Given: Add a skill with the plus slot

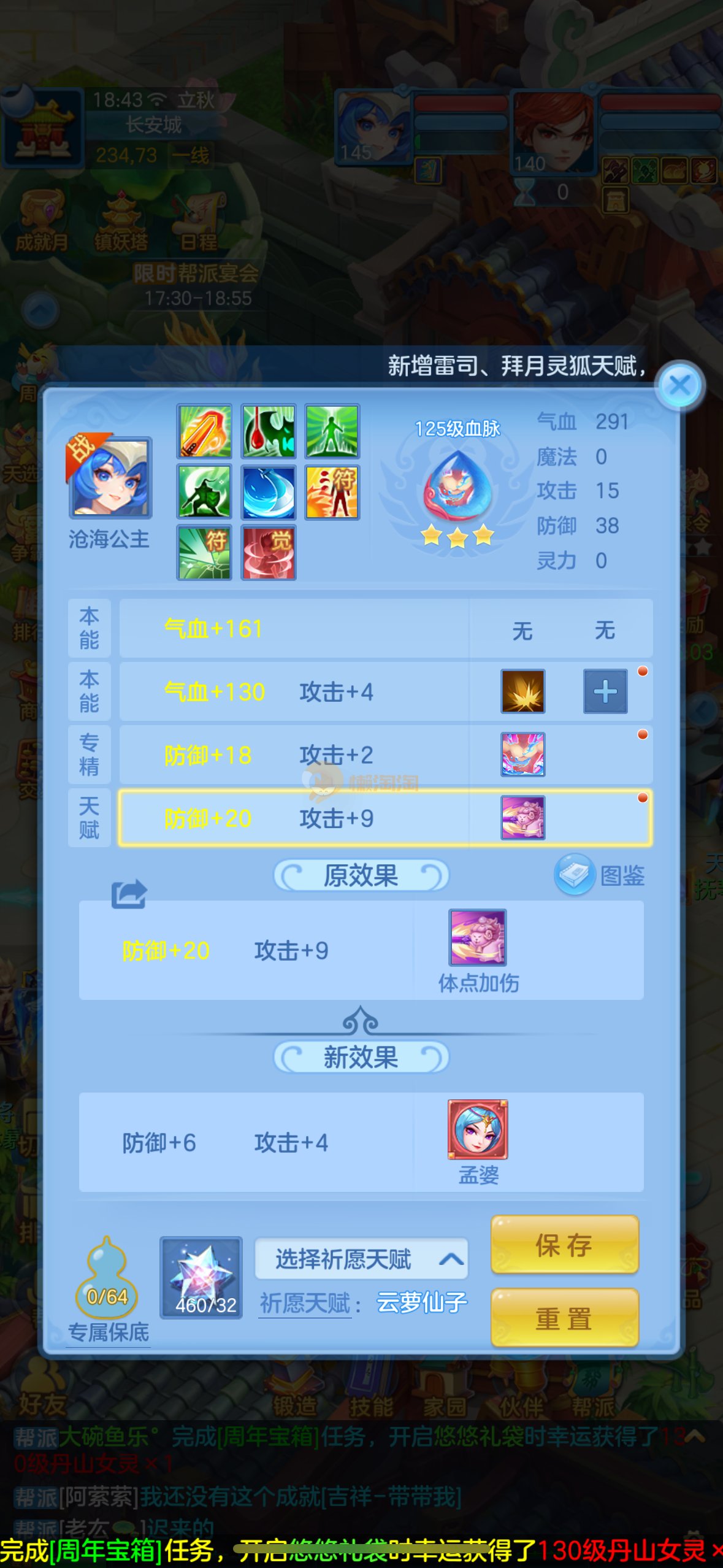Looking at the screenshot, I should (605, 691).
